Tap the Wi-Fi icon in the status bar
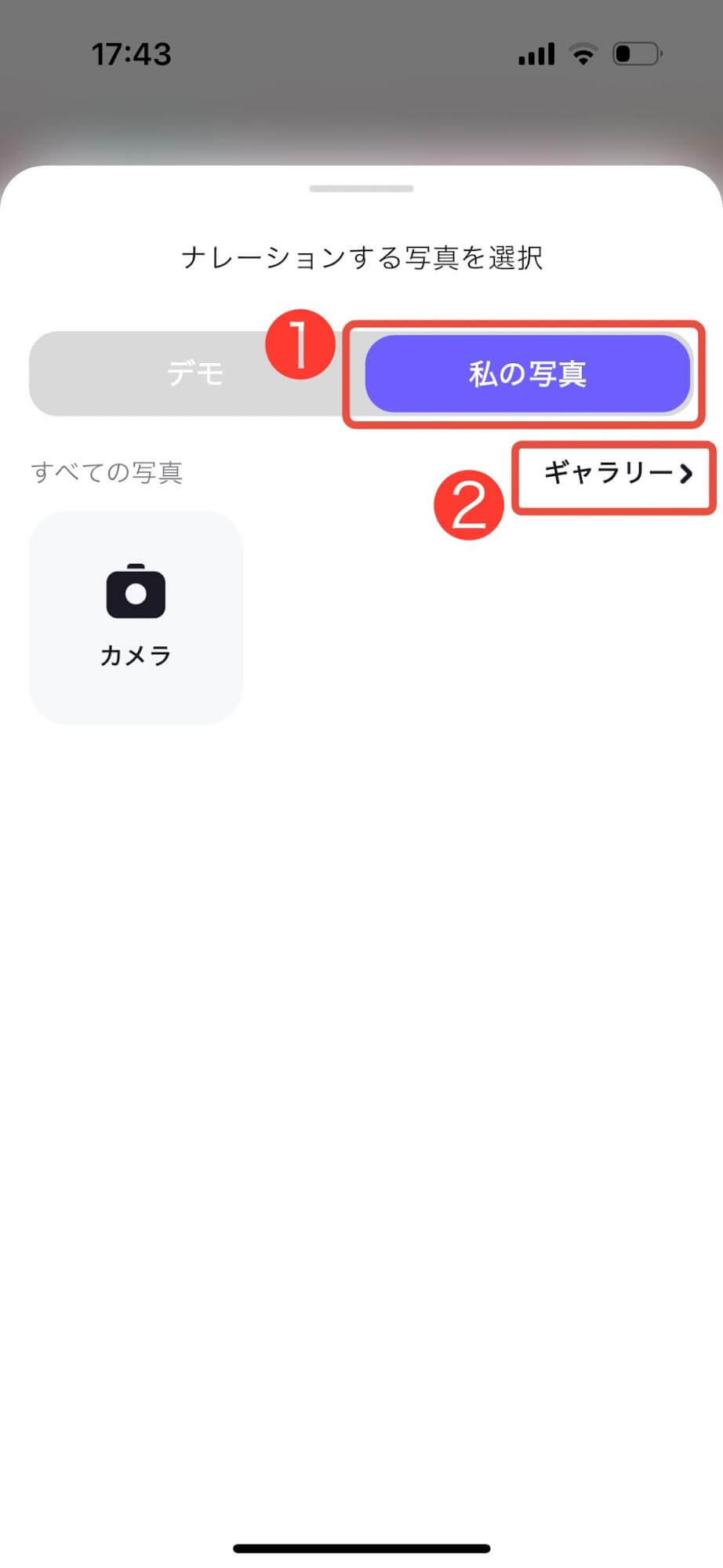The image size is (723, 1568). point(581,53)
